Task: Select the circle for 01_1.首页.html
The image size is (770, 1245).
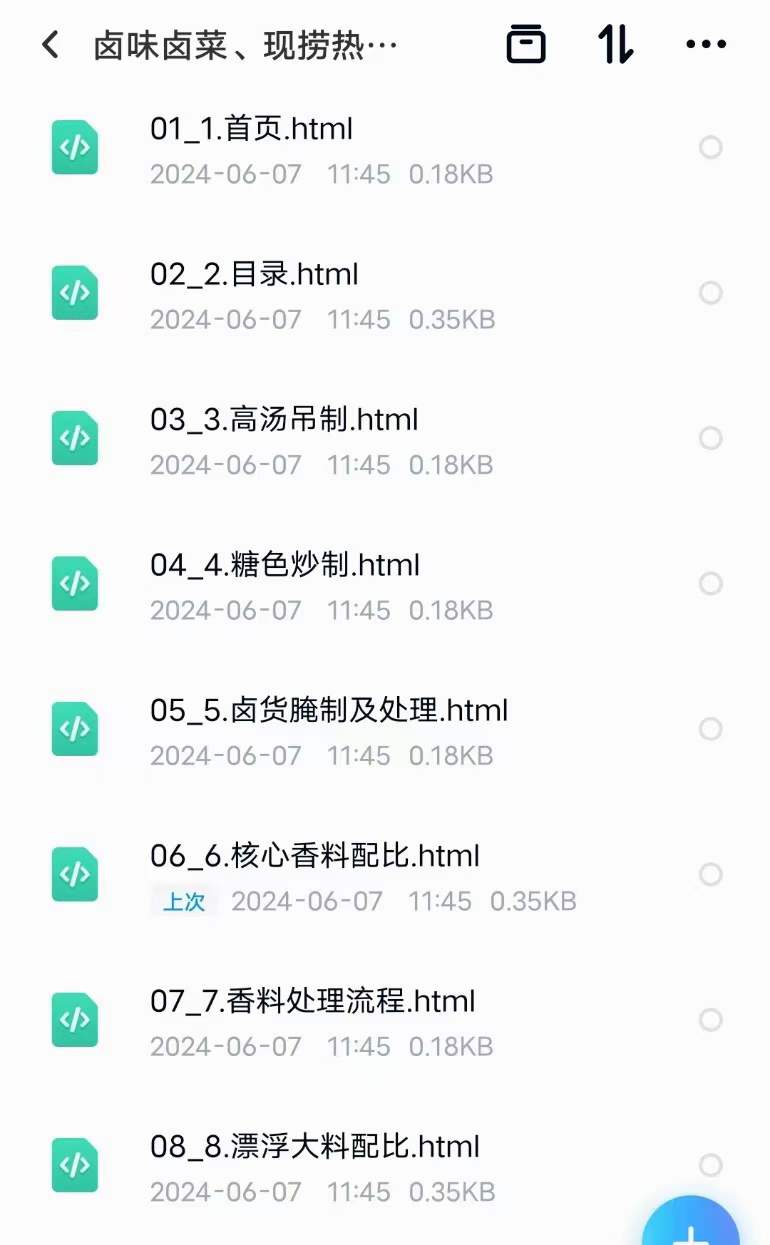Action: [710, 148]
